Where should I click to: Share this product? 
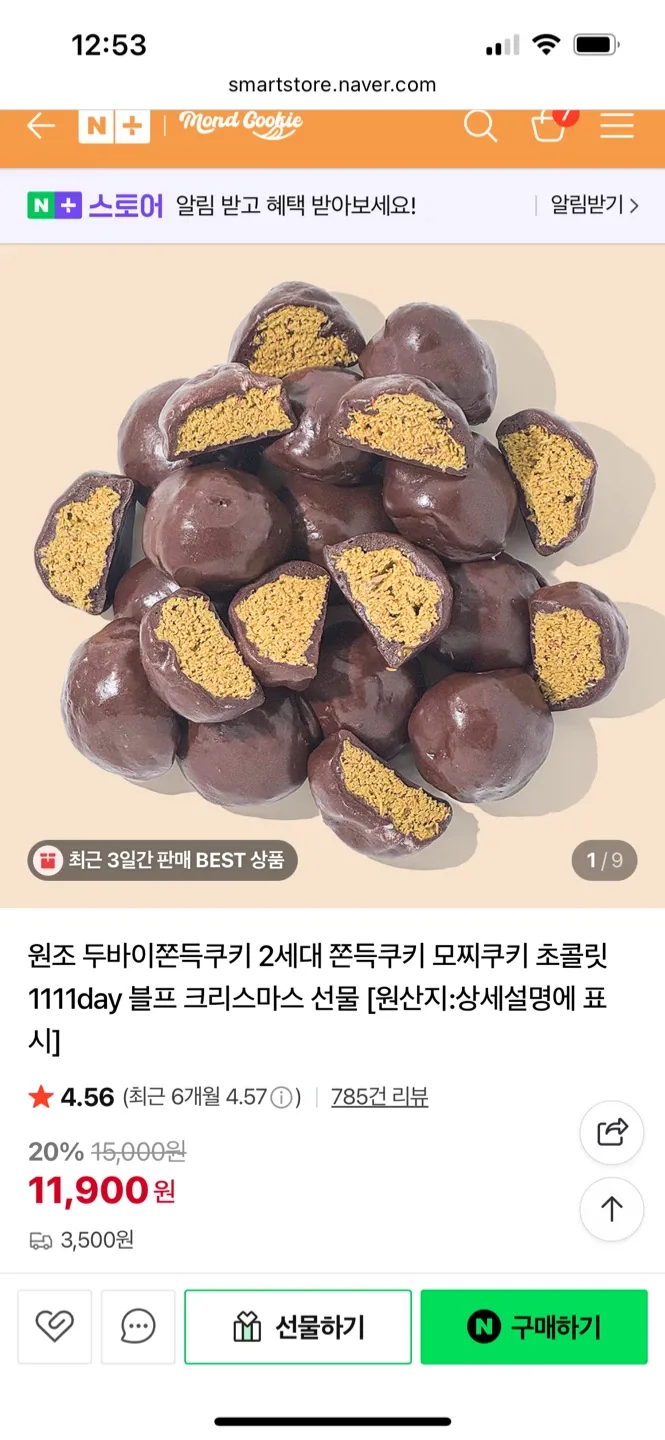point(611,1131)
